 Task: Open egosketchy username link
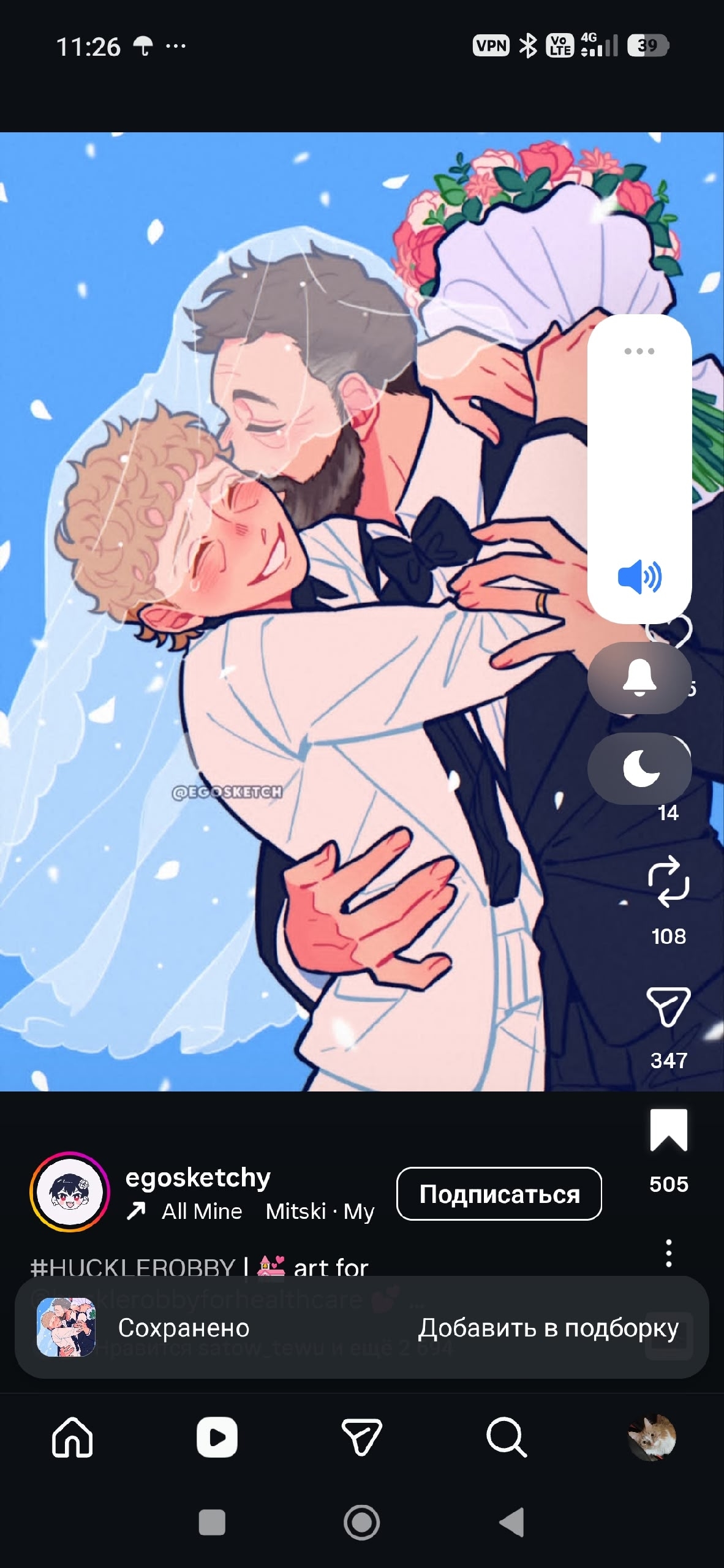click(198, 1177)
